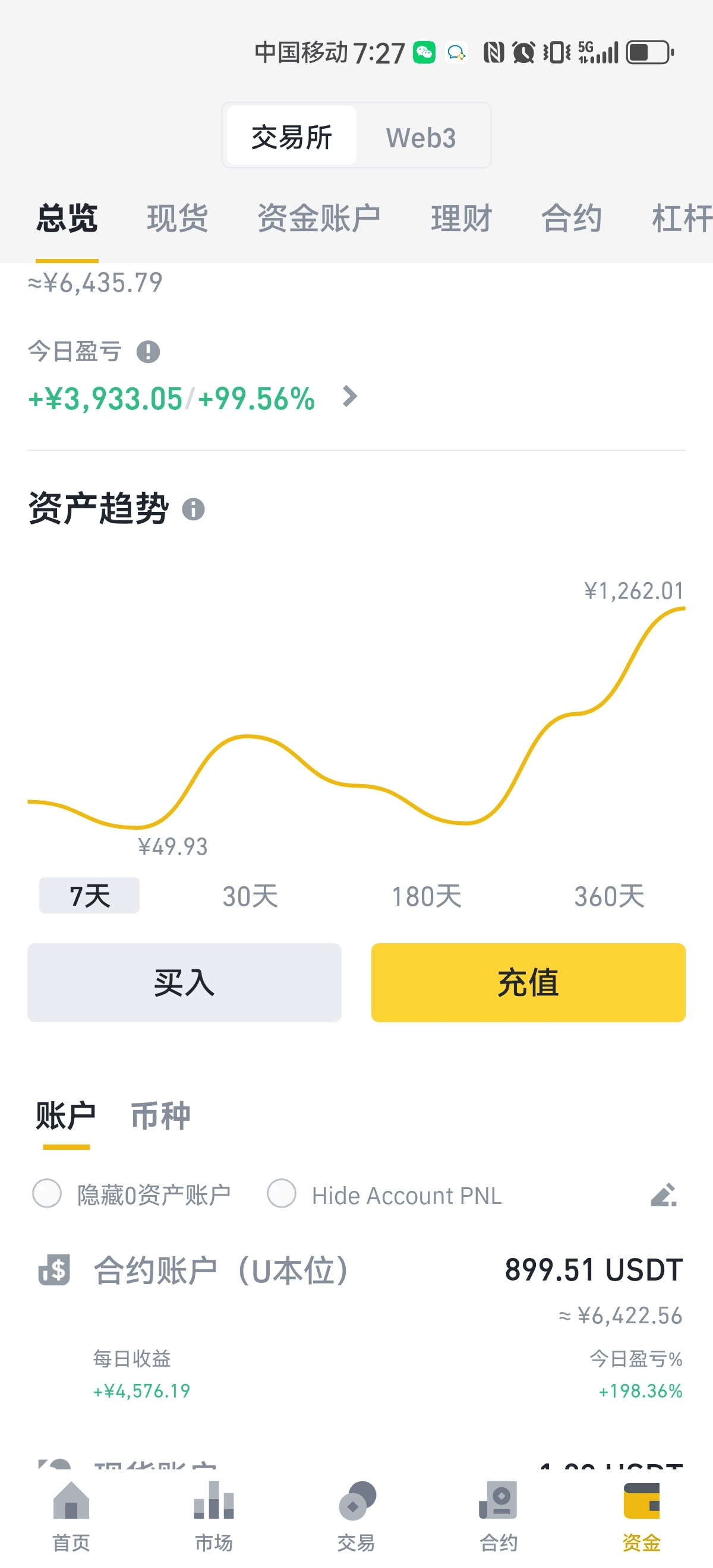713x1568 pixels.
Task: Open the 合约 top tab
Action: [571, 219]
